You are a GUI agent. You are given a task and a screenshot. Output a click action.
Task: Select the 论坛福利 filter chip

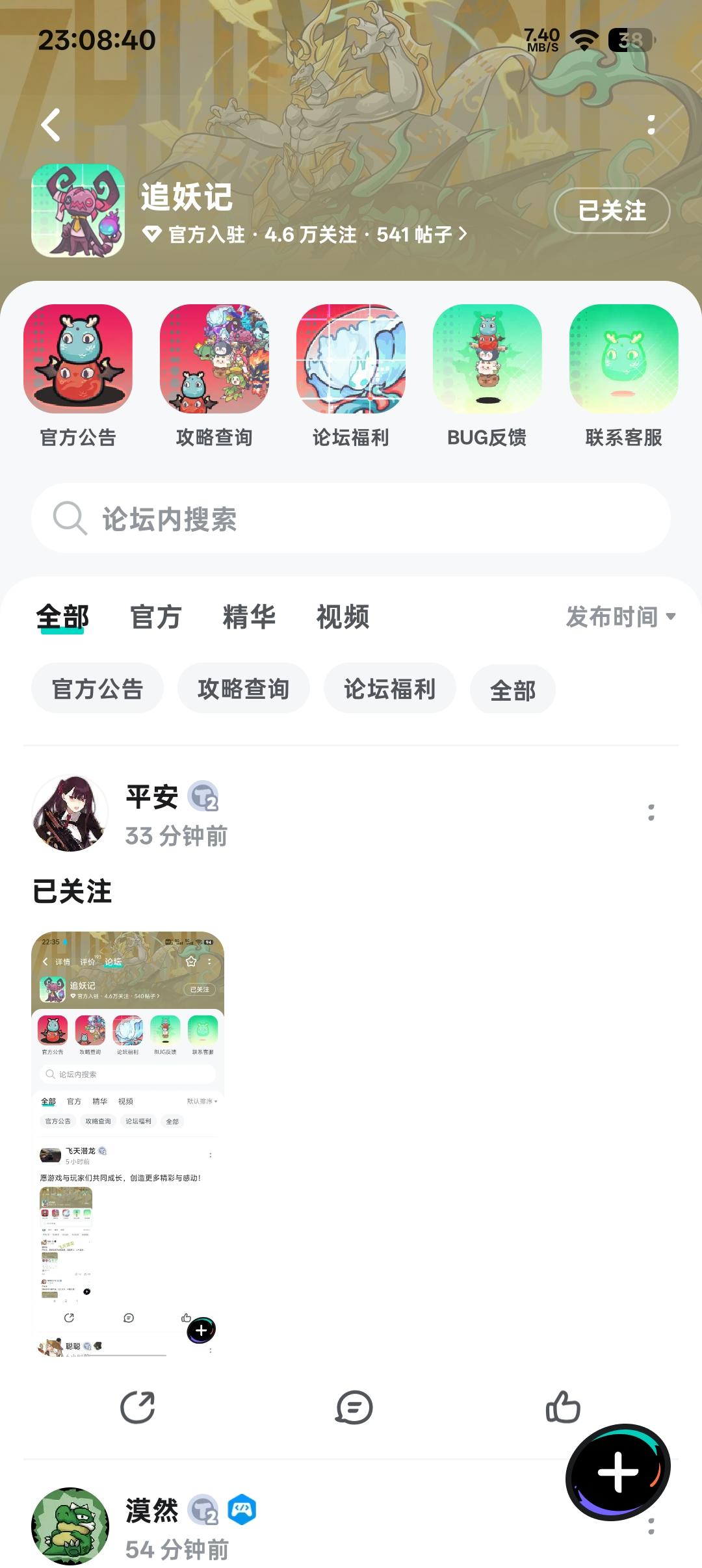coord(389,688)
